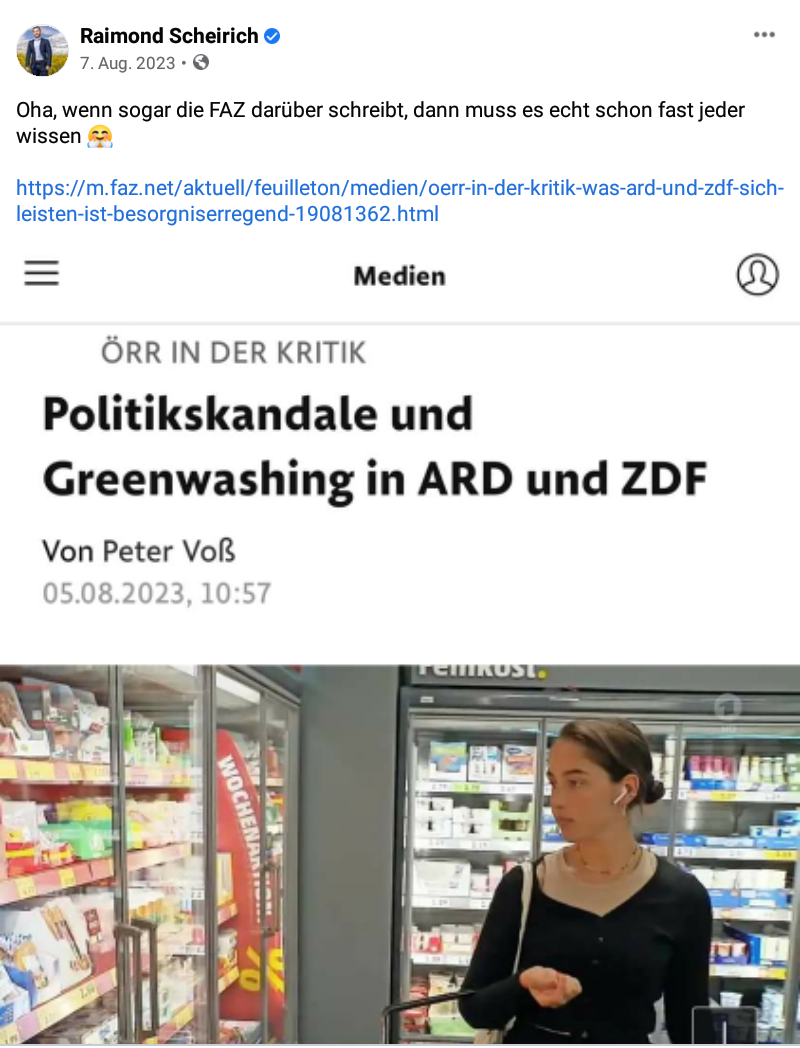View the 7. Aug. 2023 post timestamp
800x1048 pixels.
click(x=127, y=63)
